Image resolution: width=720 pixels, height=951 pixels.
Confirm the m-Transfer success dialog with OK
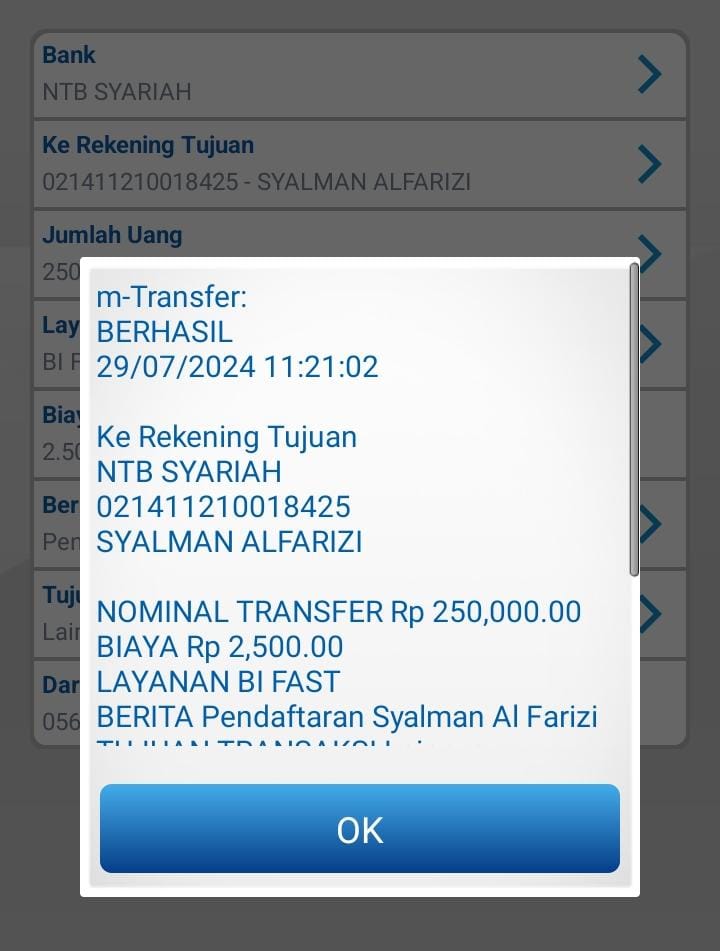pyautogui.click(x=360, y=829)
